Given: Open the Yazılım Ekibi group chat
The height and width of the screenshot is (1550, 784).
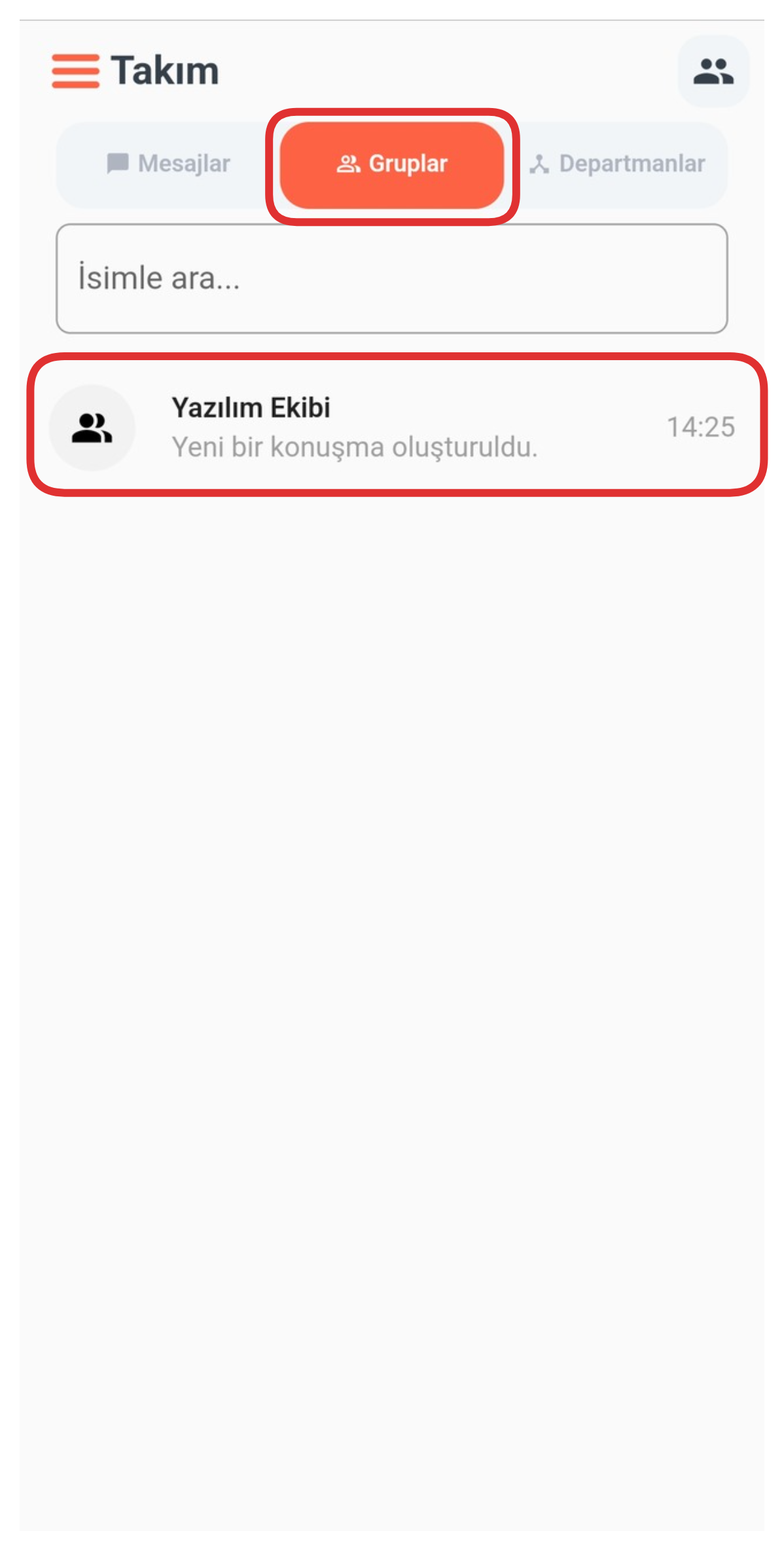Looking at the screenshot, I should point(392,427).
